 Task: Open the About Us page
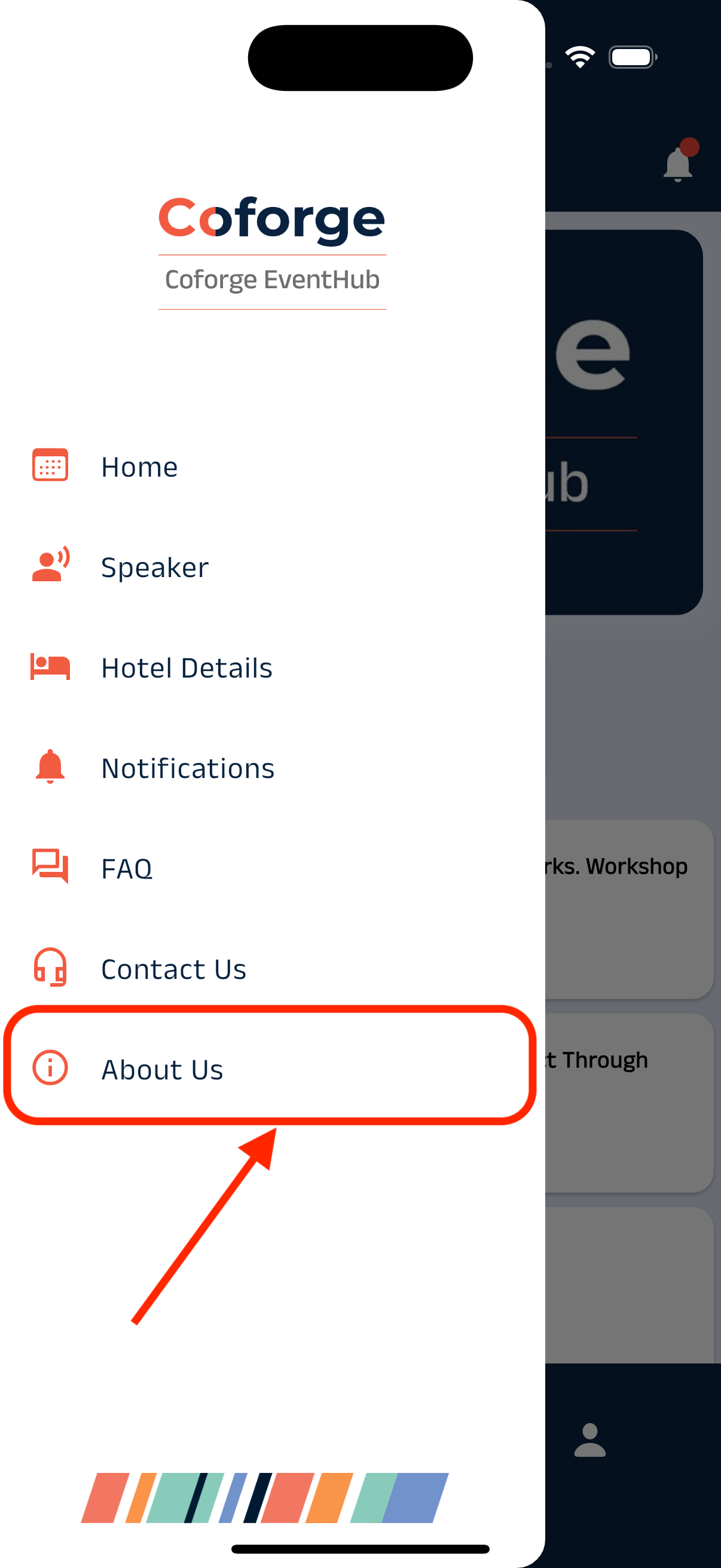click(x=162, y=1069)
